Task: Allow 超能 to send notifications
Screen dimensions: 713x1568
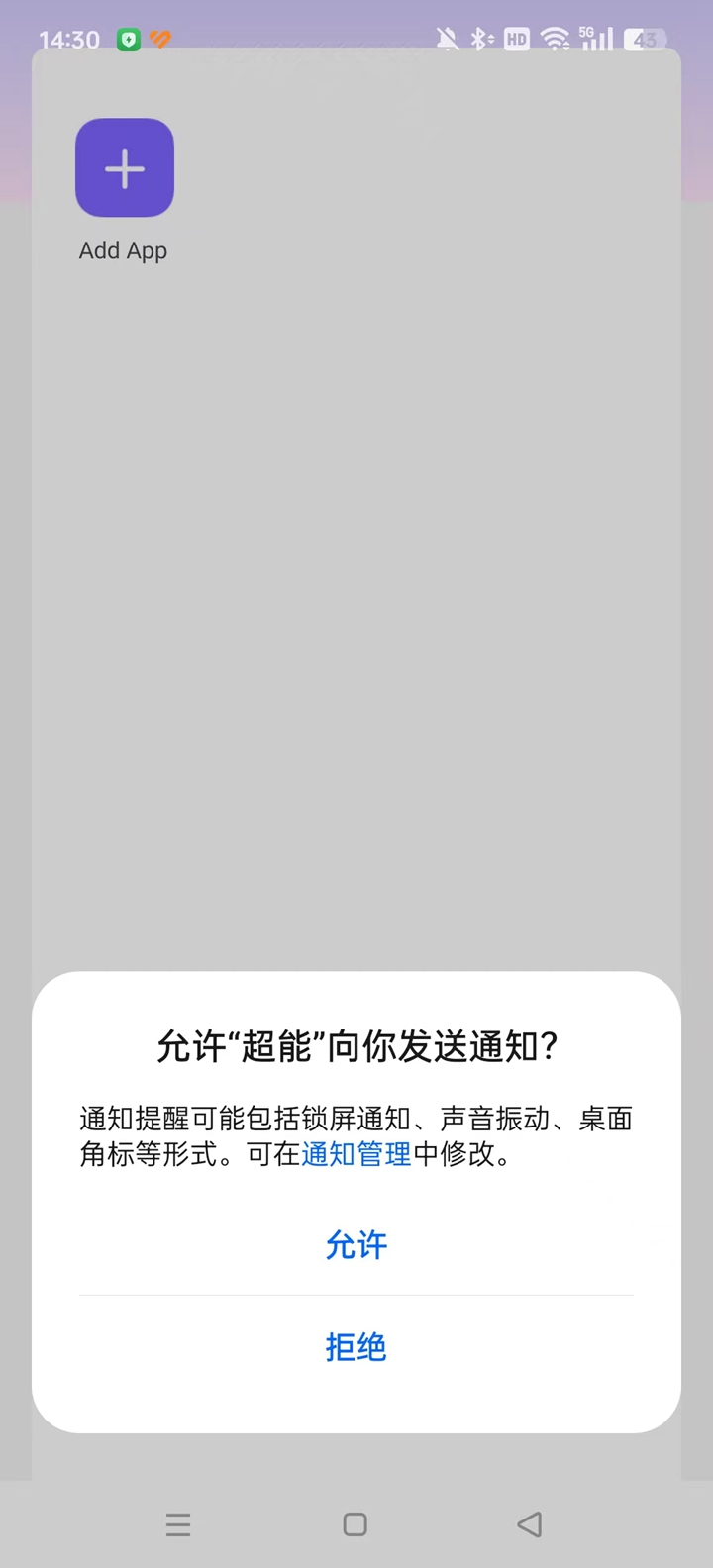Action: pos(356,1246)
